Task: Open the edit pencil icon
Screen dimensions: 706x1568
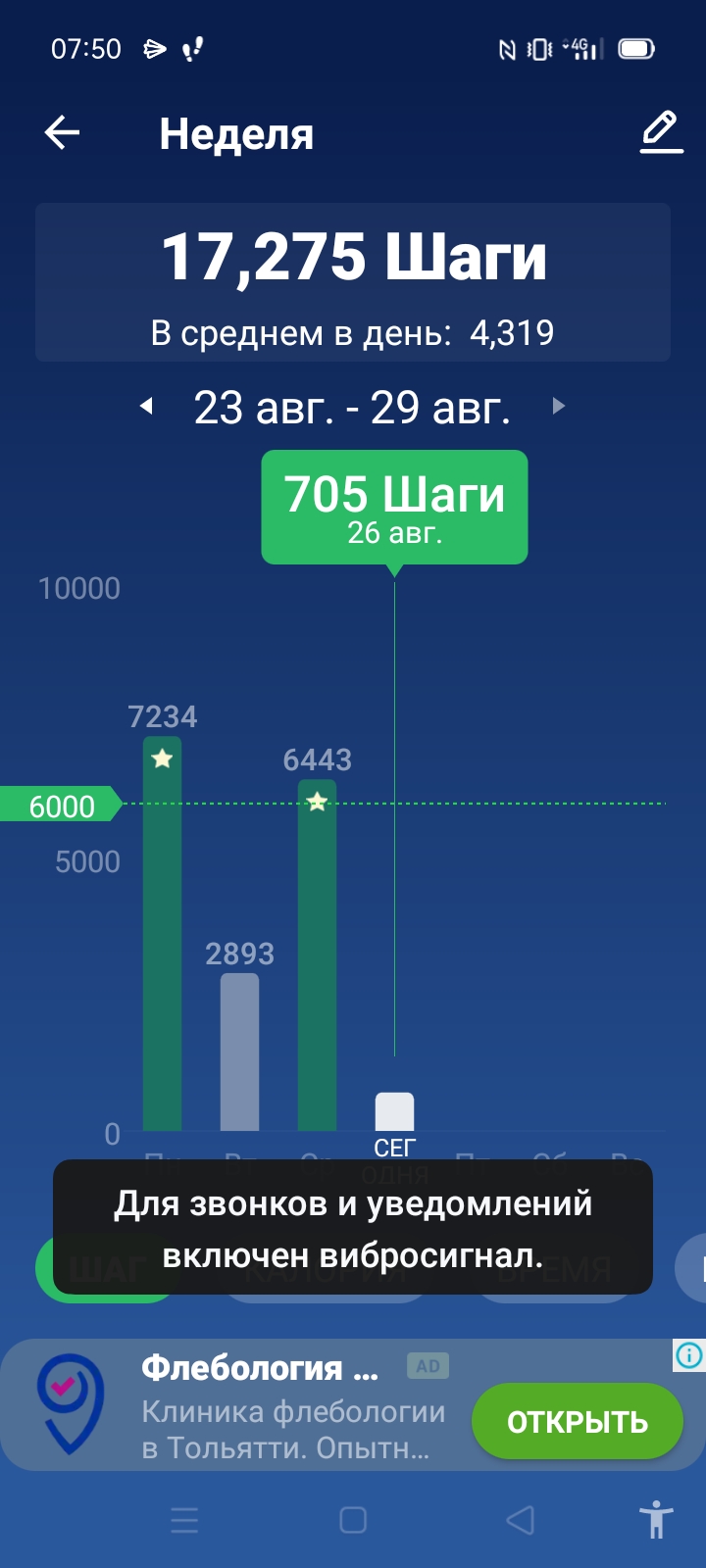Action: tap(661, 132)
